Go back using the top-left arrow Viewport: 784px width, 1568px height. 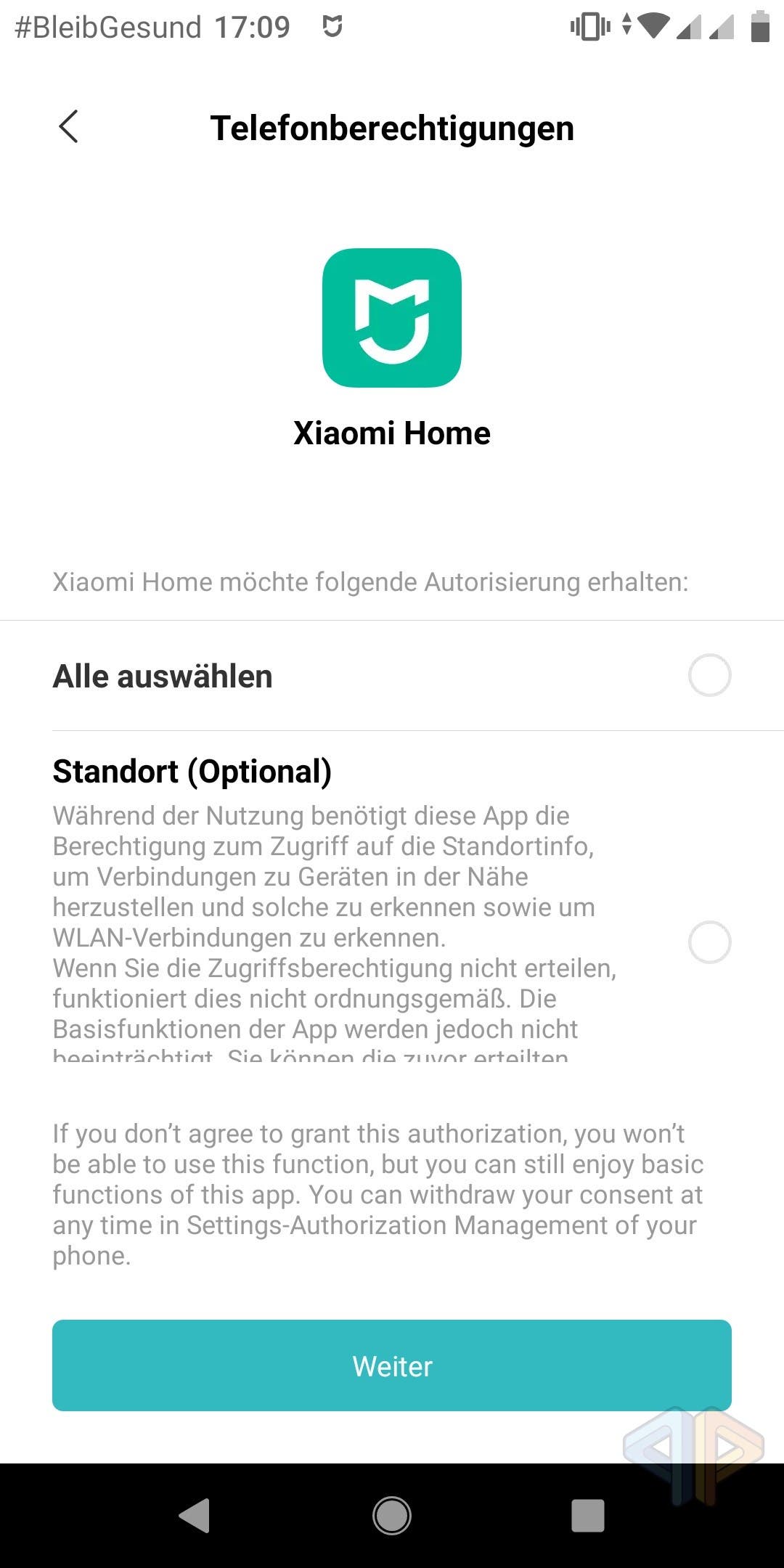68,127
